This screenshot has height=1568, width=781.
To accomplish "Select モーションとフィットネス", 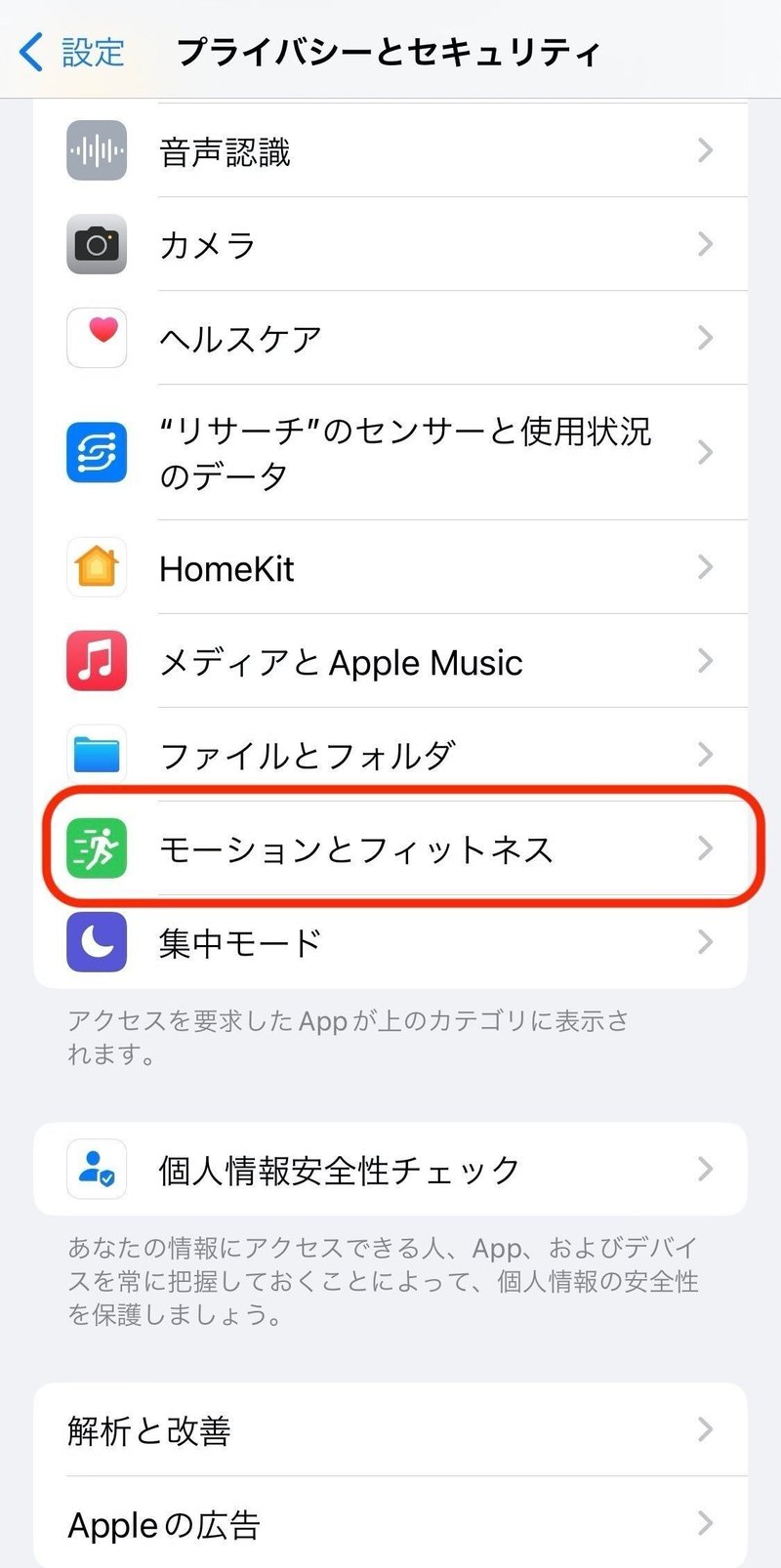I will pyautogui.click(x=390, y=848).
